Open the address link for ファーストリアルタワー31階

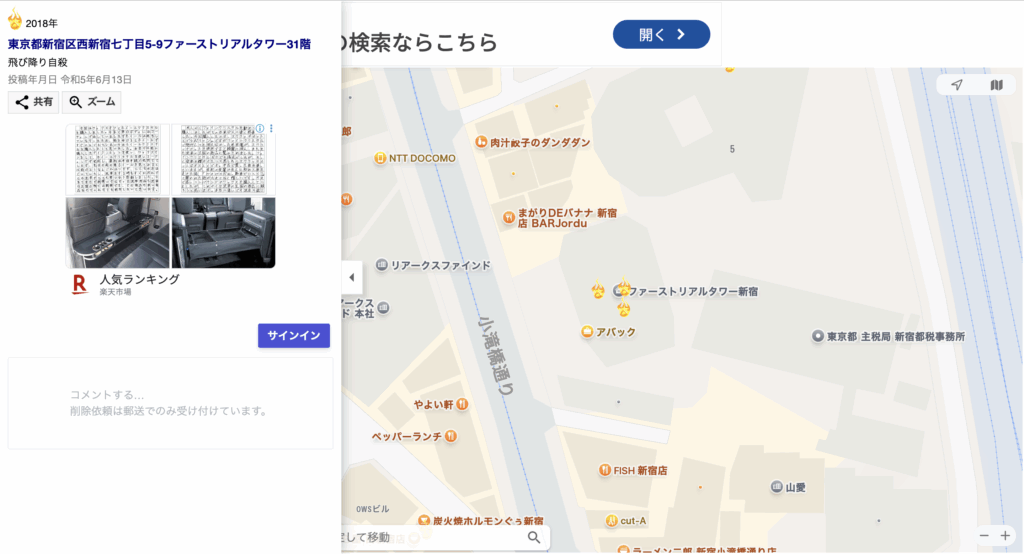click(x=159, y=45)
